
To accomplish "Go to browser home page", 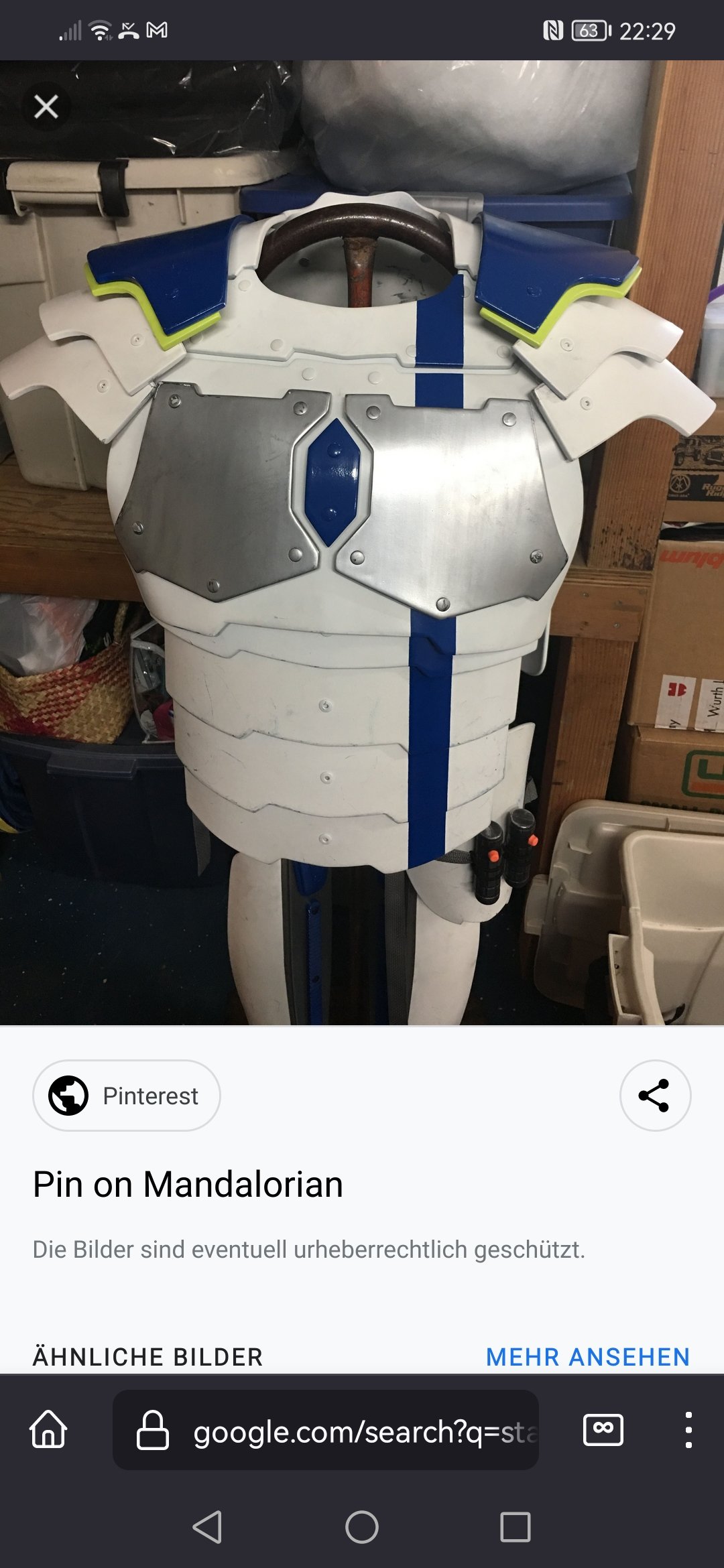I will pos(49,1429).
